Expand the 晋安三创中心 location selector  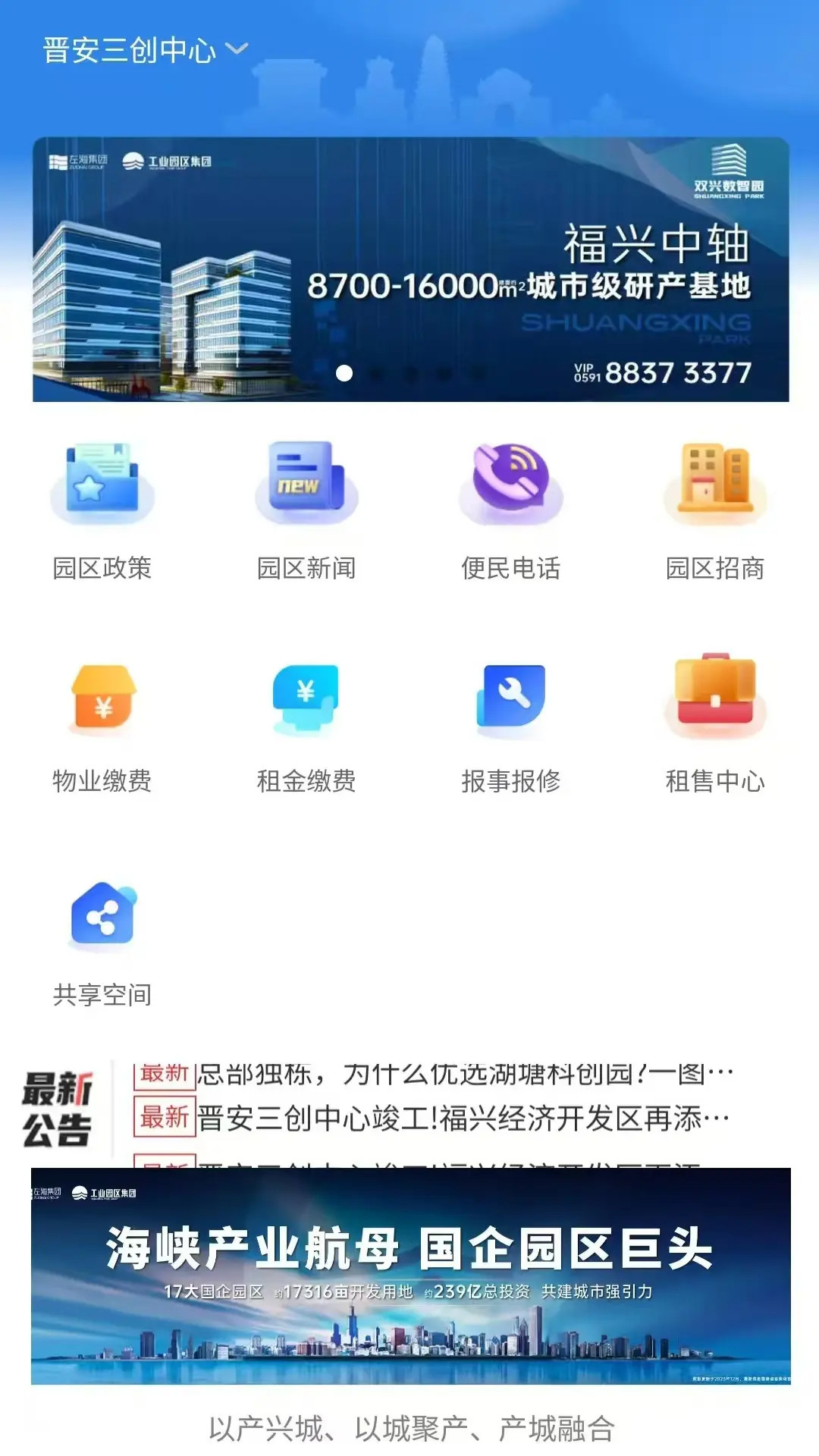click(140, 47)
